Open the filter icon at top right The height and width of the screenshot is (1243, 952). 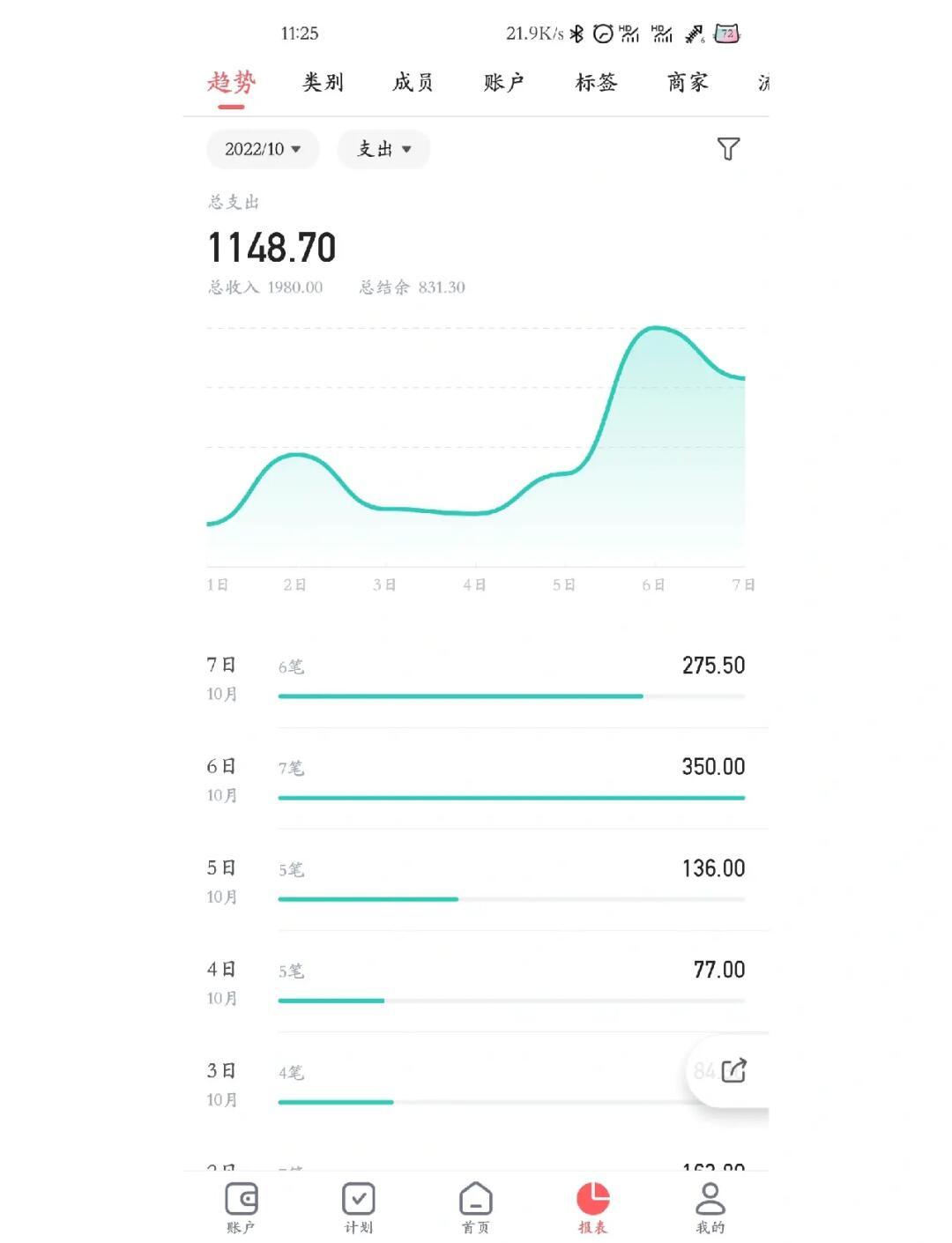click(725, 149)
